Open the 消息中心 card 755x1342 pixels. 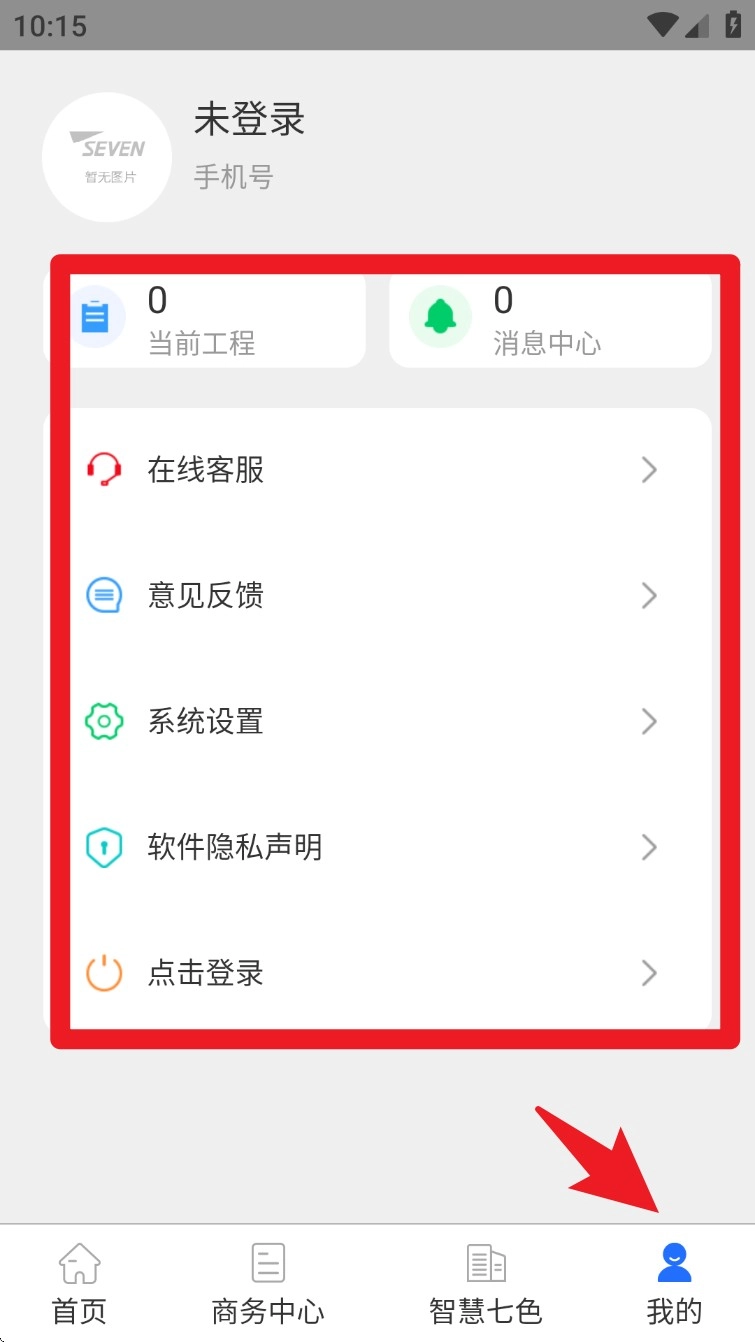[x=550, y=320]
